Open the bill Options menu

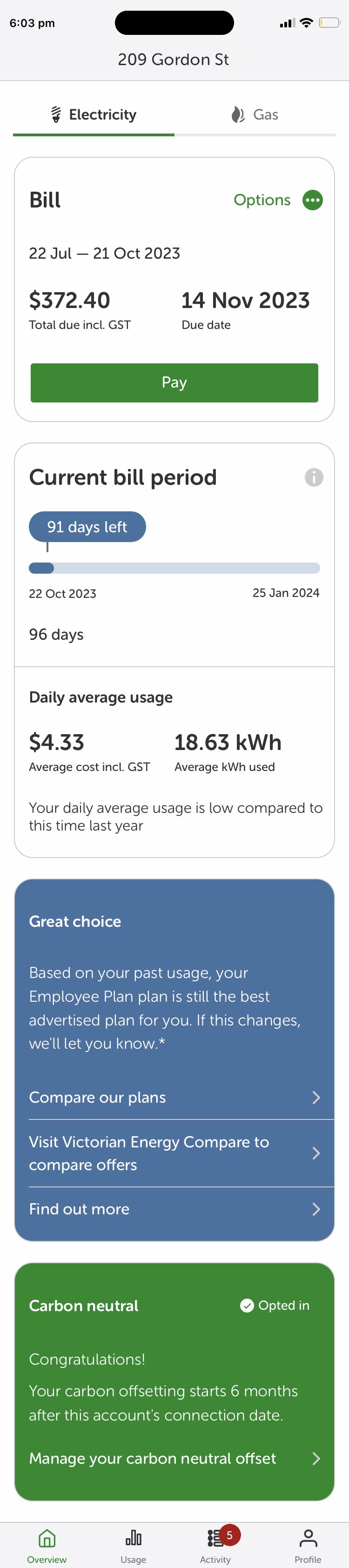click(278, 200)
